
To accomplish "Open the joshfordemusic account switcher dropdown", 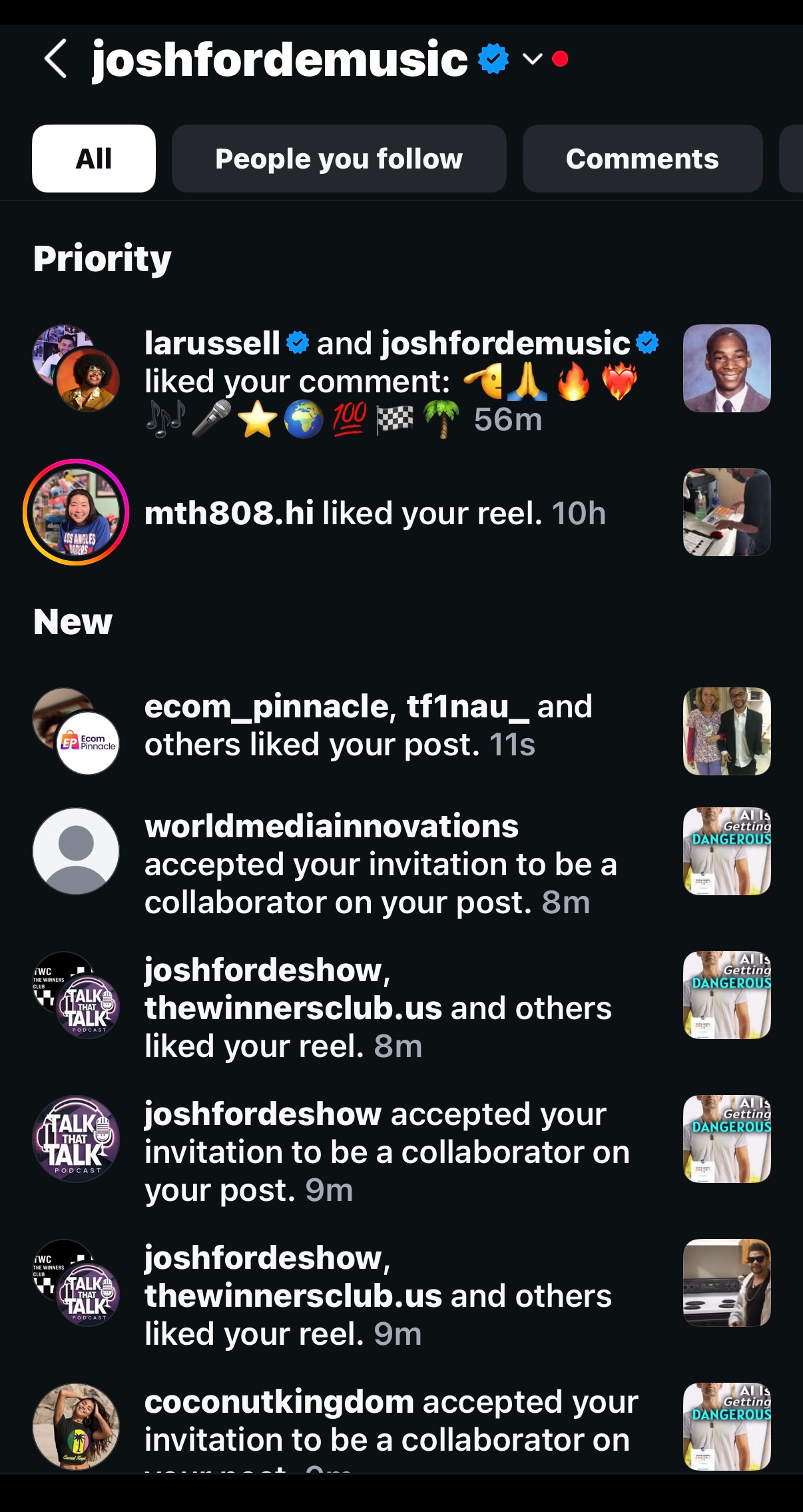I will [x=532, y=59].
